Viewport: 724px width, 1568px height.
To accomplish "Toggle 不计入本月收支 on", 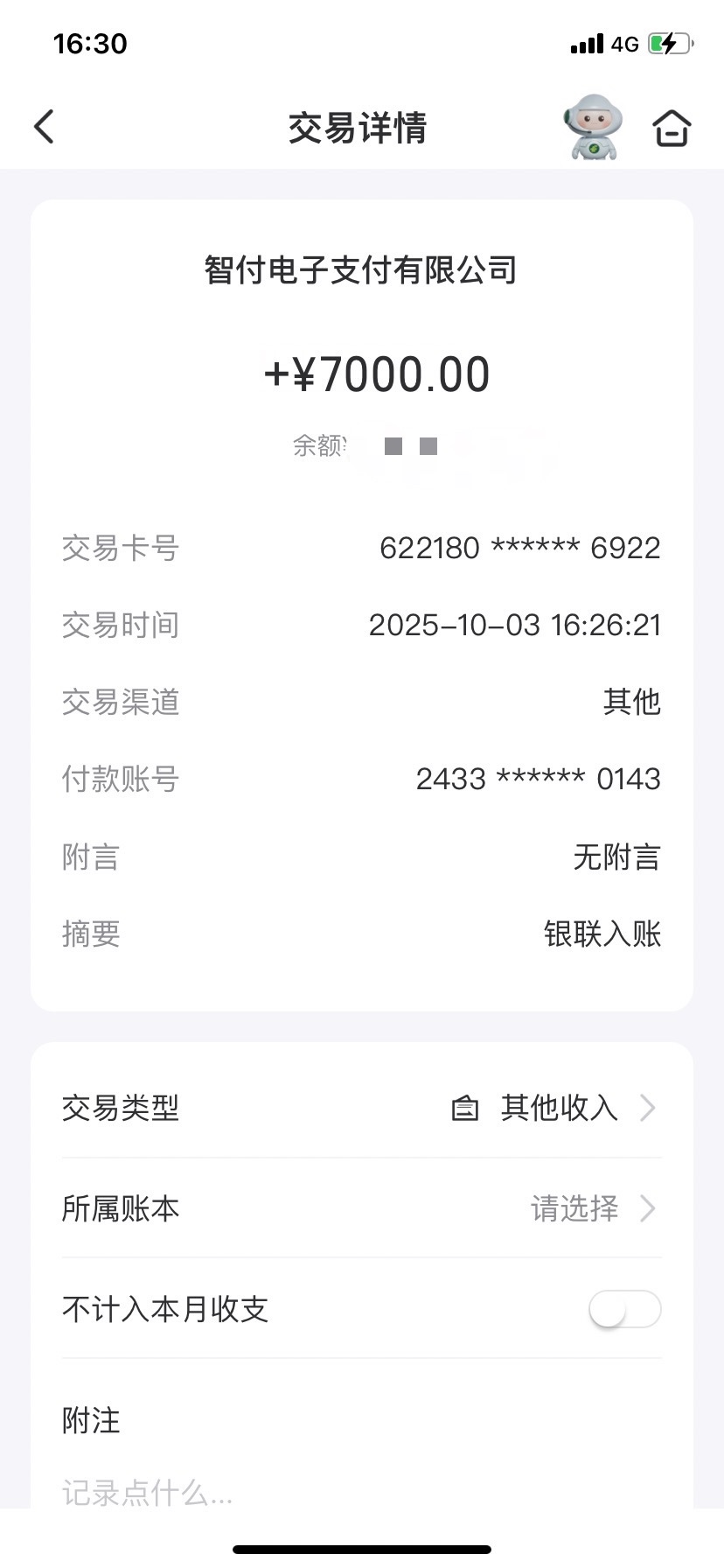I will (624, 1310).
